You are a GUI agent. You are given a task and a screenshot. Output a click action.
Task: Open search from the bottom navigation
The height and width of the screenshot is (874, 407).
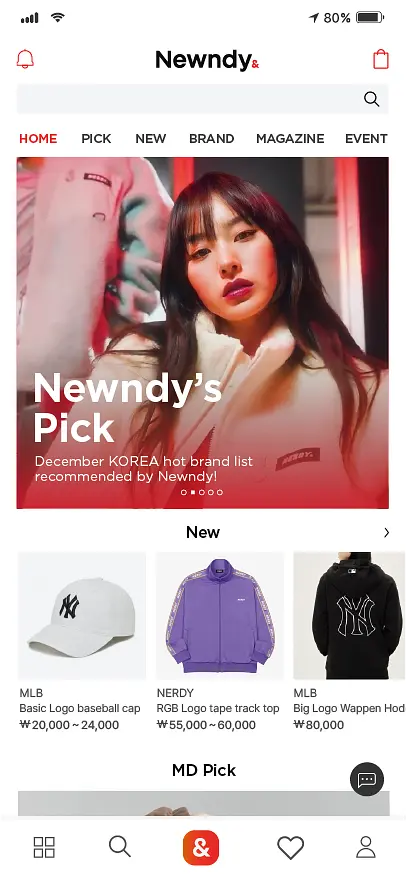point(120,847)
